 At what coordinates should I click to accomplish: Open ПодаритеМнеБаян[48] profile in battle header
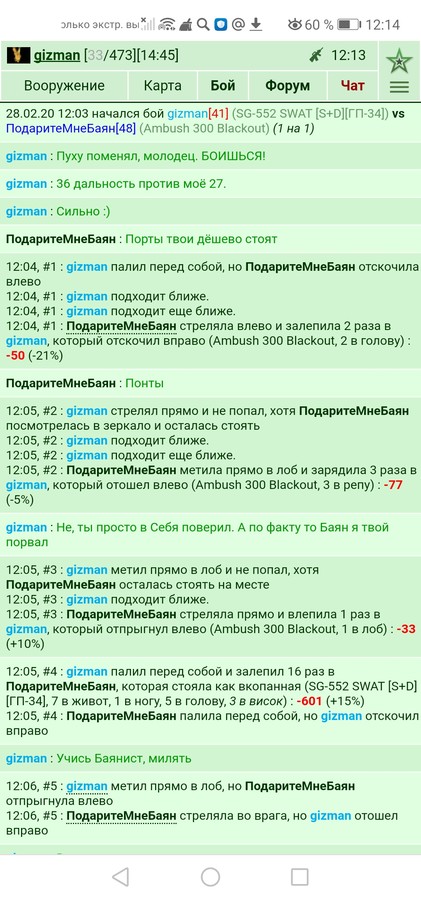click(71, 129)
